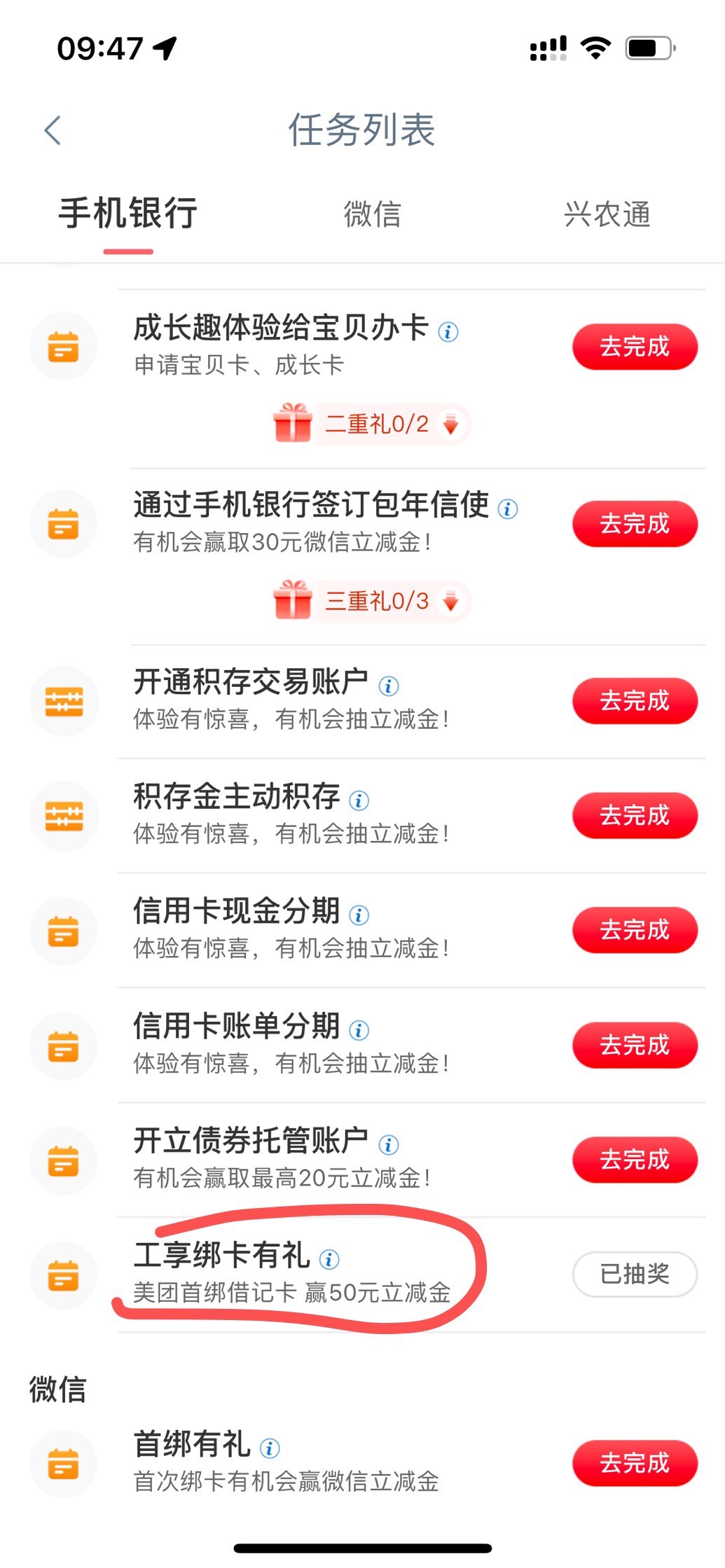The image size is (725, 1568).
Task: Open info icon next to 首绑有礼
Action: 270,1448
